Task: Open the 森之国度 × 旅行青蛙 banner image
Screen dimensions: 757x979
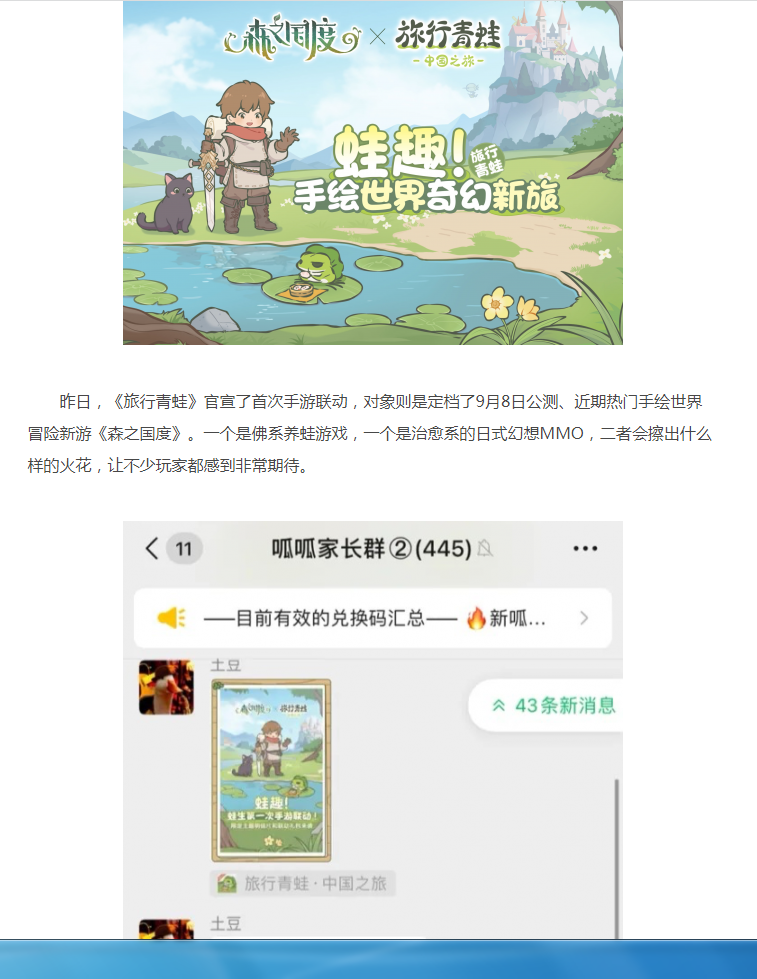Action: point(372,172)
